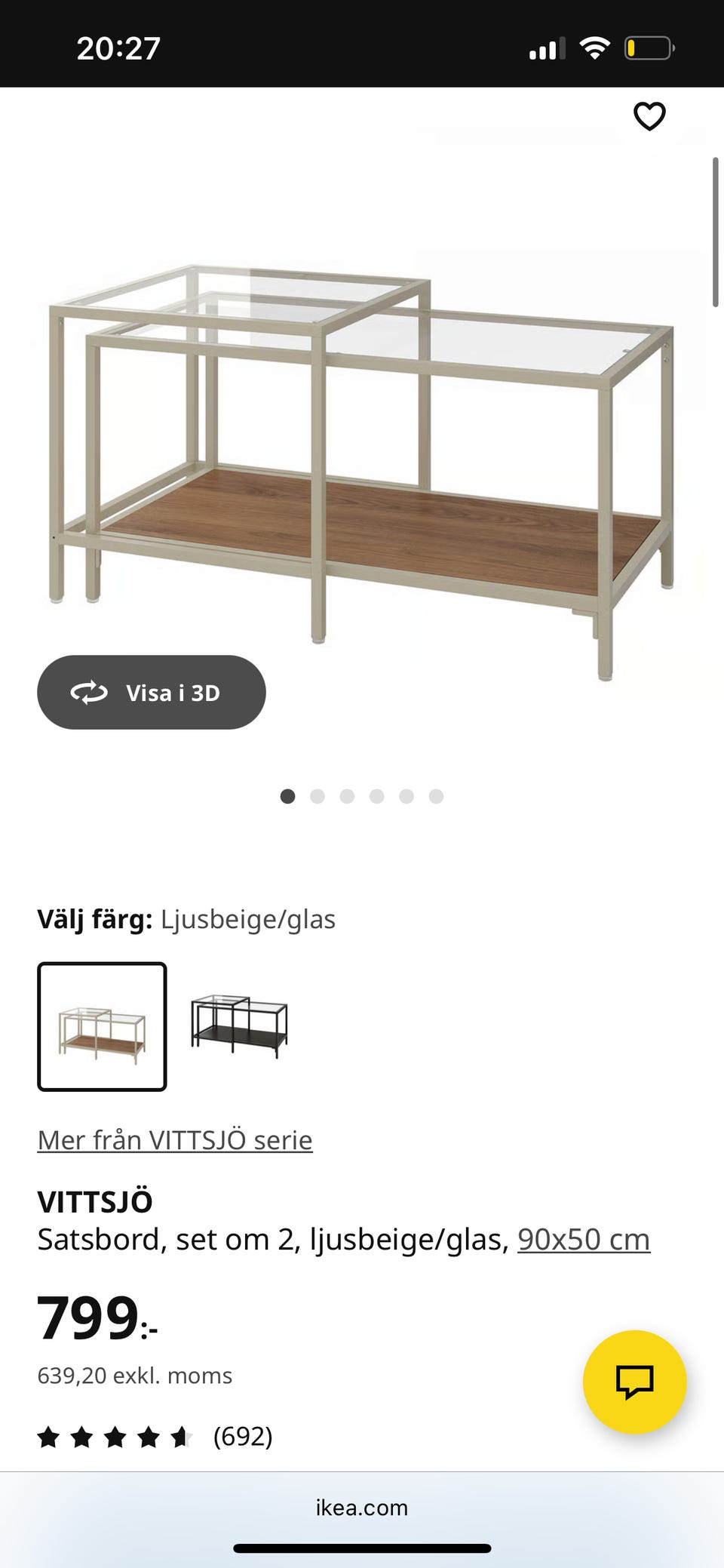Viewport: 724px width, 1568px height.
Task: Tap the first star of the product rating
Action: tap(48, 1437)
